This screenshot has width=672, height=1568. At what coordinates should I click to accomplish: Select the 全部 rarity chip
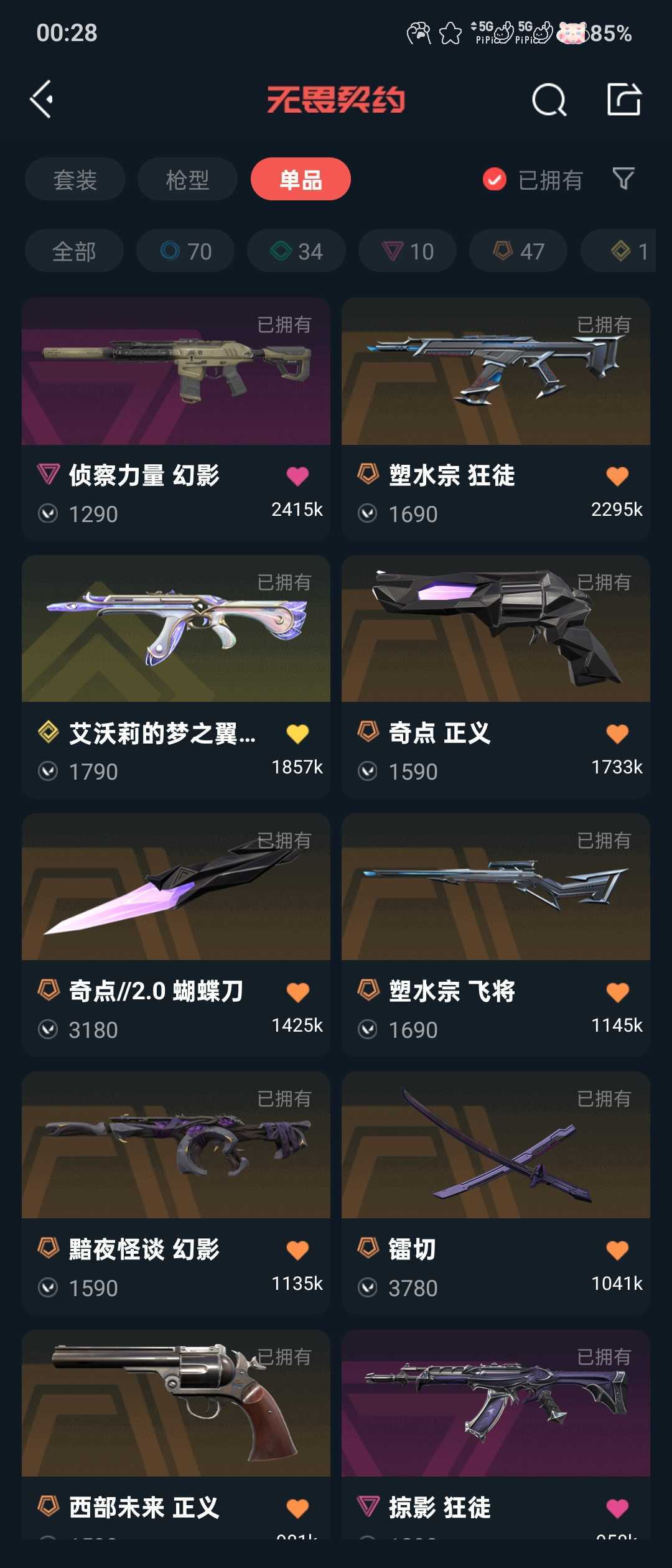point(74,251)
